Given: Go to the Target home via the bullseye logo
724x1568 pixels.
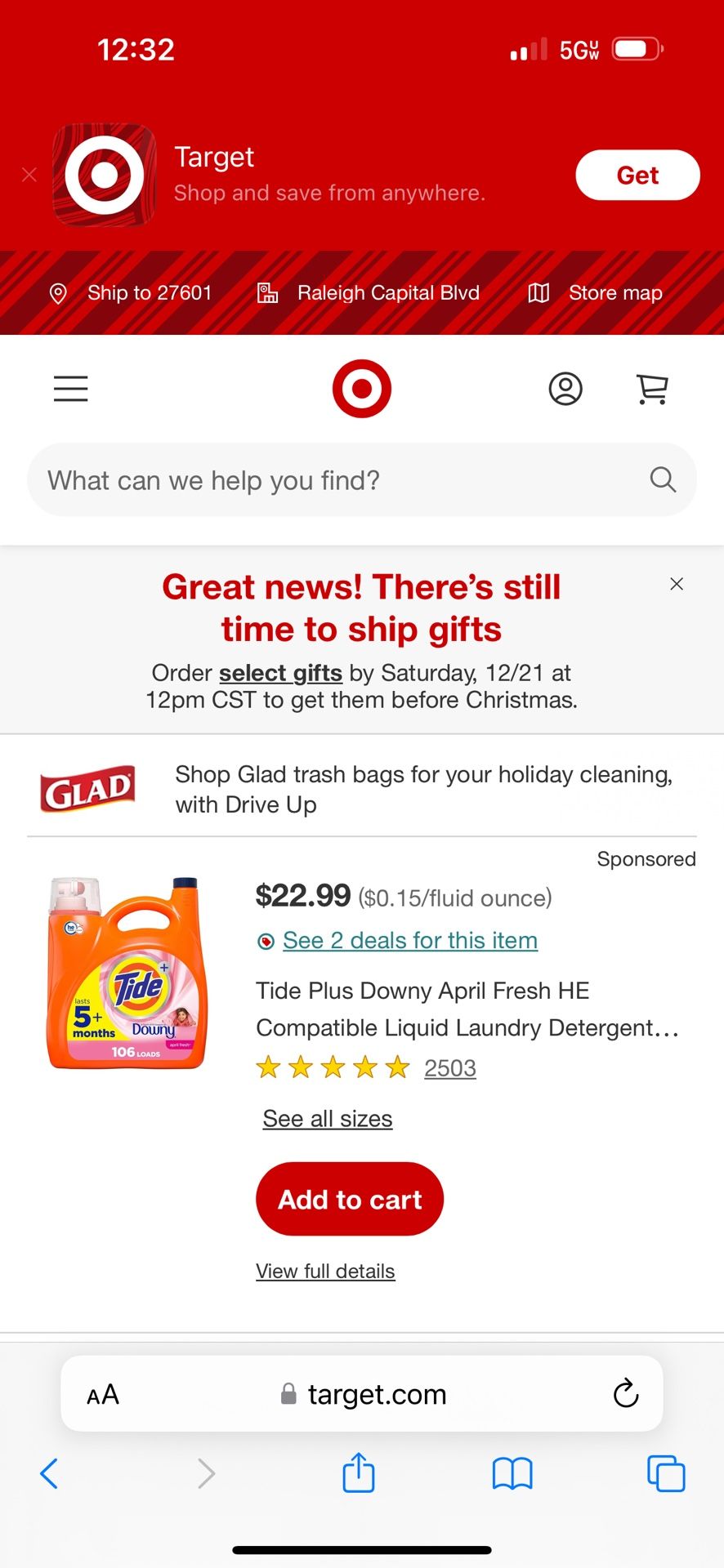Looking at the screenshot, I should click(x=362, y=389).
